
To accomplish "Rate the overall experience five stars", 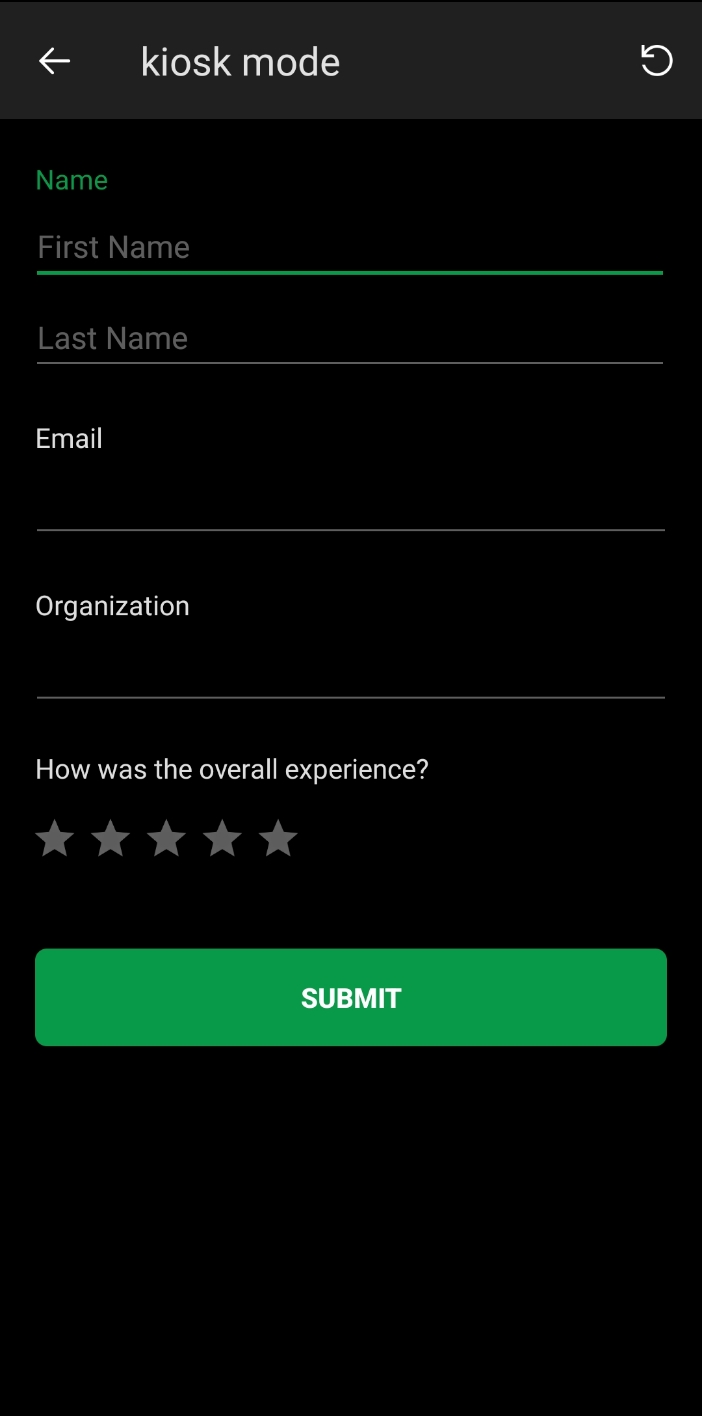I will point(278,839).
